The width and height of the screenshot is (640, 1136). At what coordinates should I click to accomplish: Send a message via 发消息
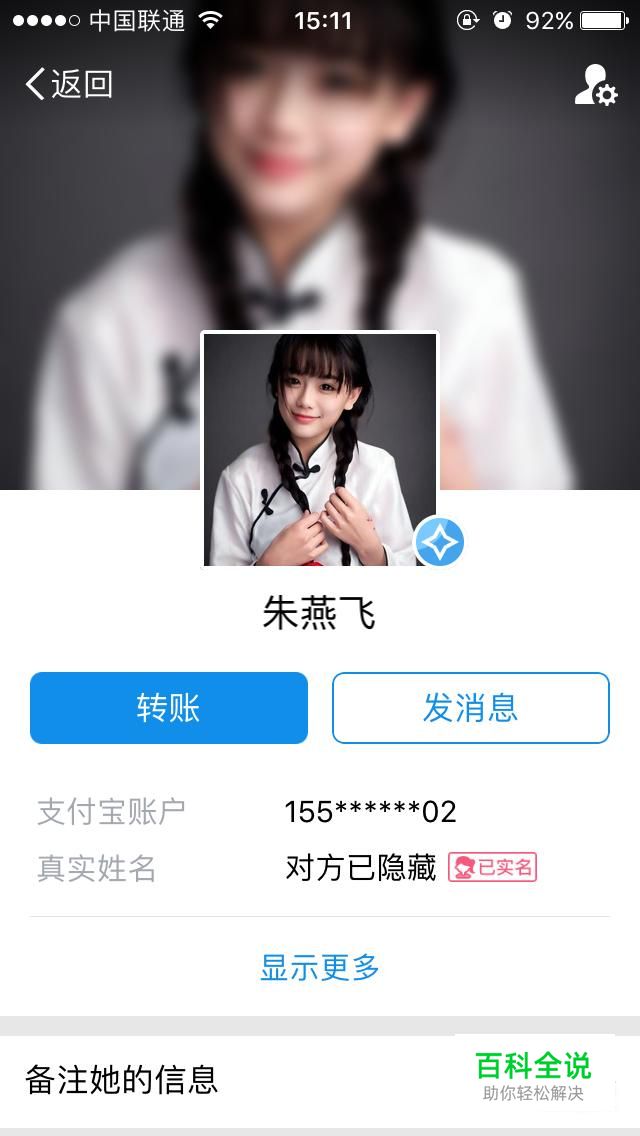point(470,708)
